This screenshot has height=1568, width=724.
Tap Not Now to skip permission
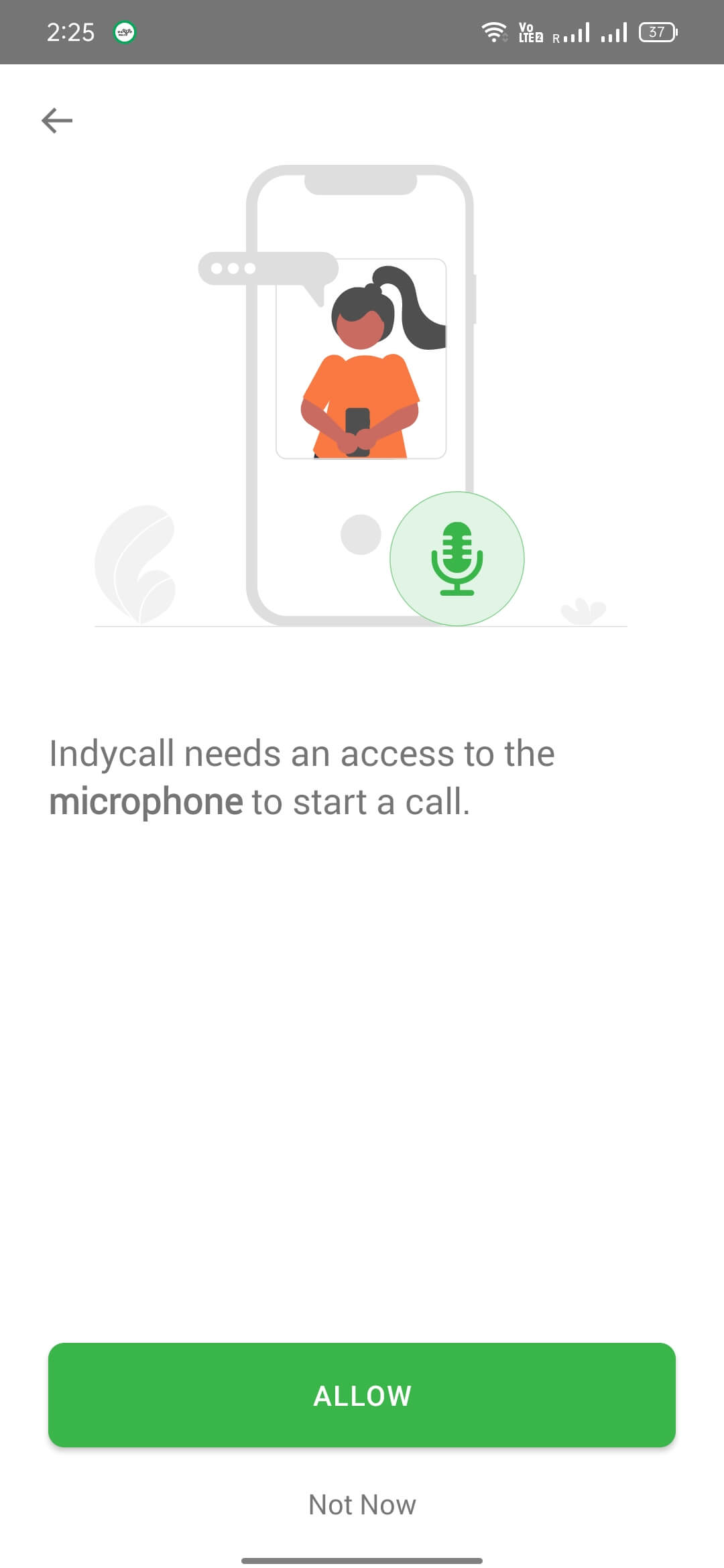[362, 1504]
